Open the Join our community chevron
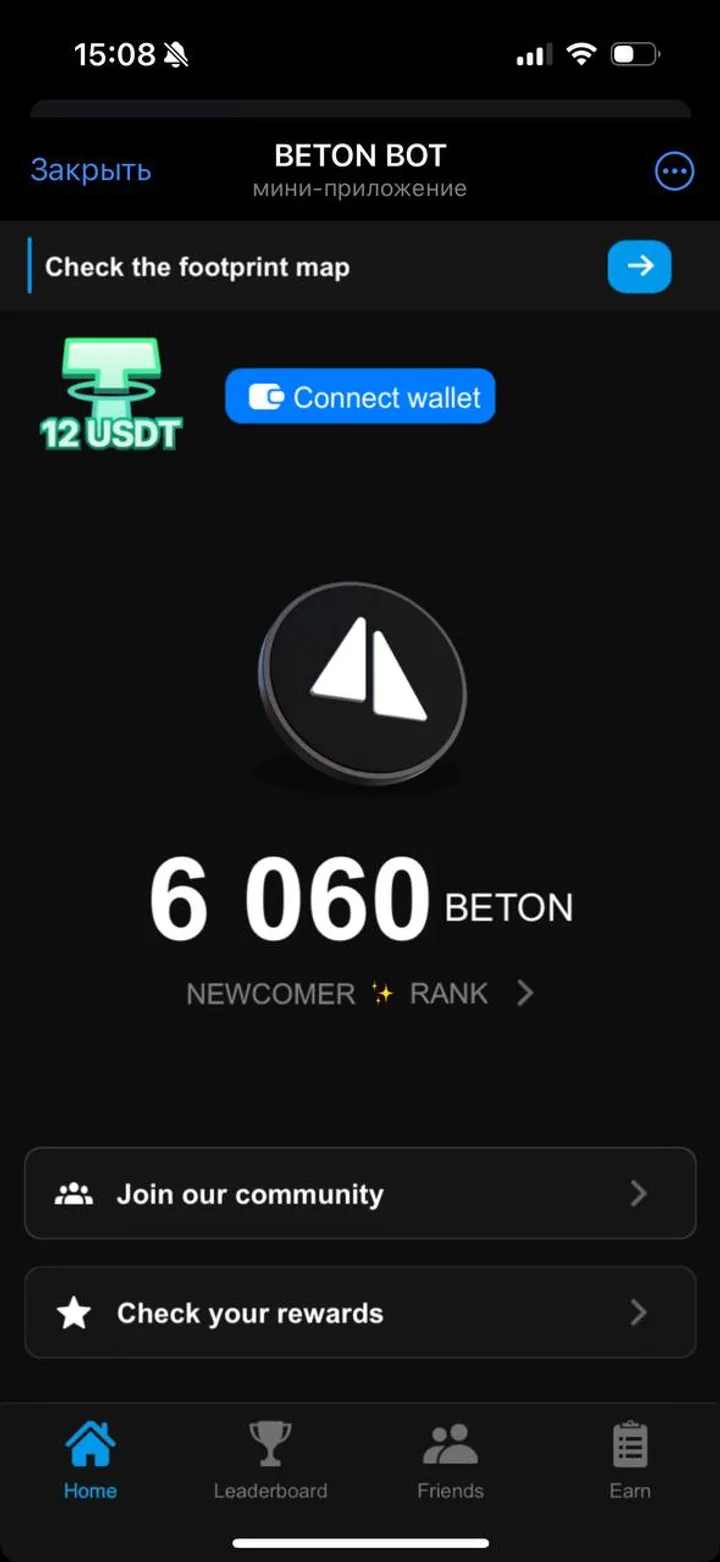This screenshot has height=1562, width=720. [638, 1192]
